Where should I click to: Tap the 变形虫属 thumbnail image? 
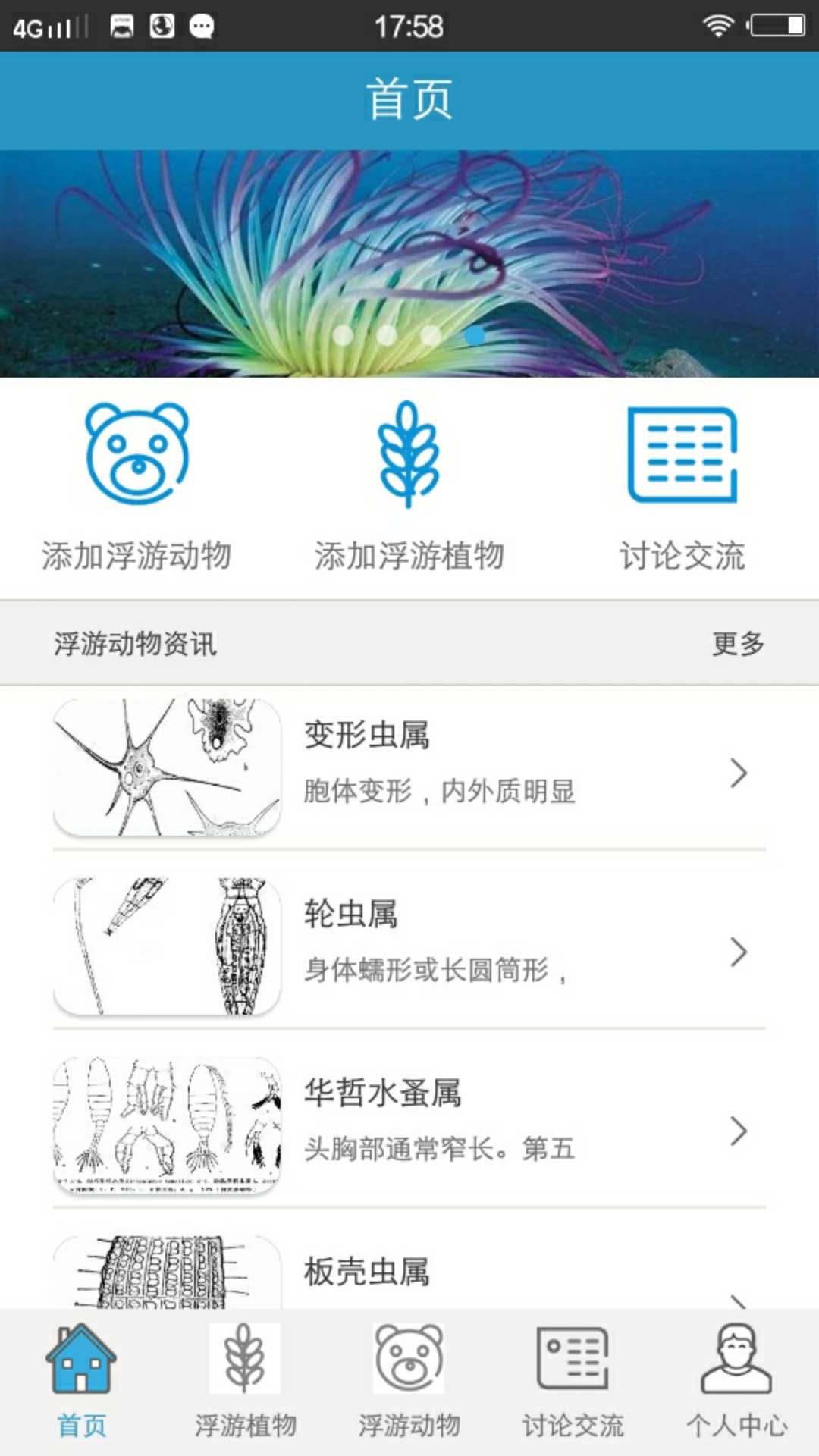tap(167, 766)
